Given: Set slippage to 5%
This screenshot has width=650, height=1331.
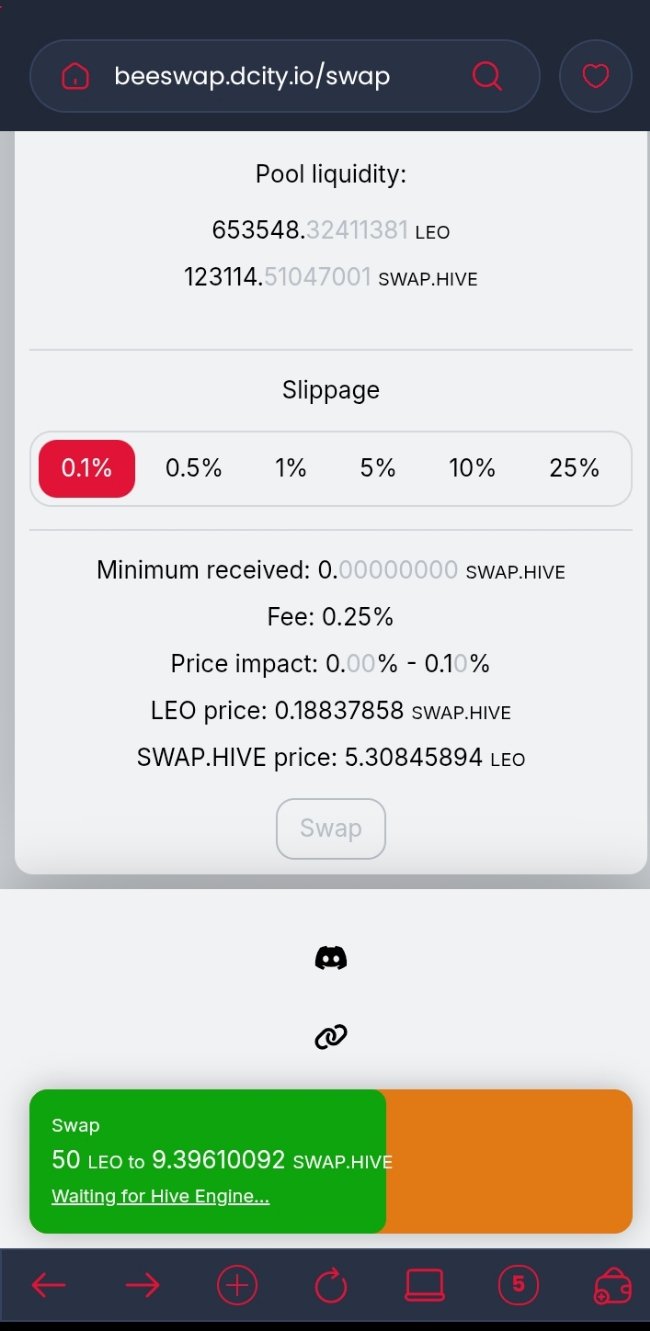Looking at the screenshot, I should (378, 468).
